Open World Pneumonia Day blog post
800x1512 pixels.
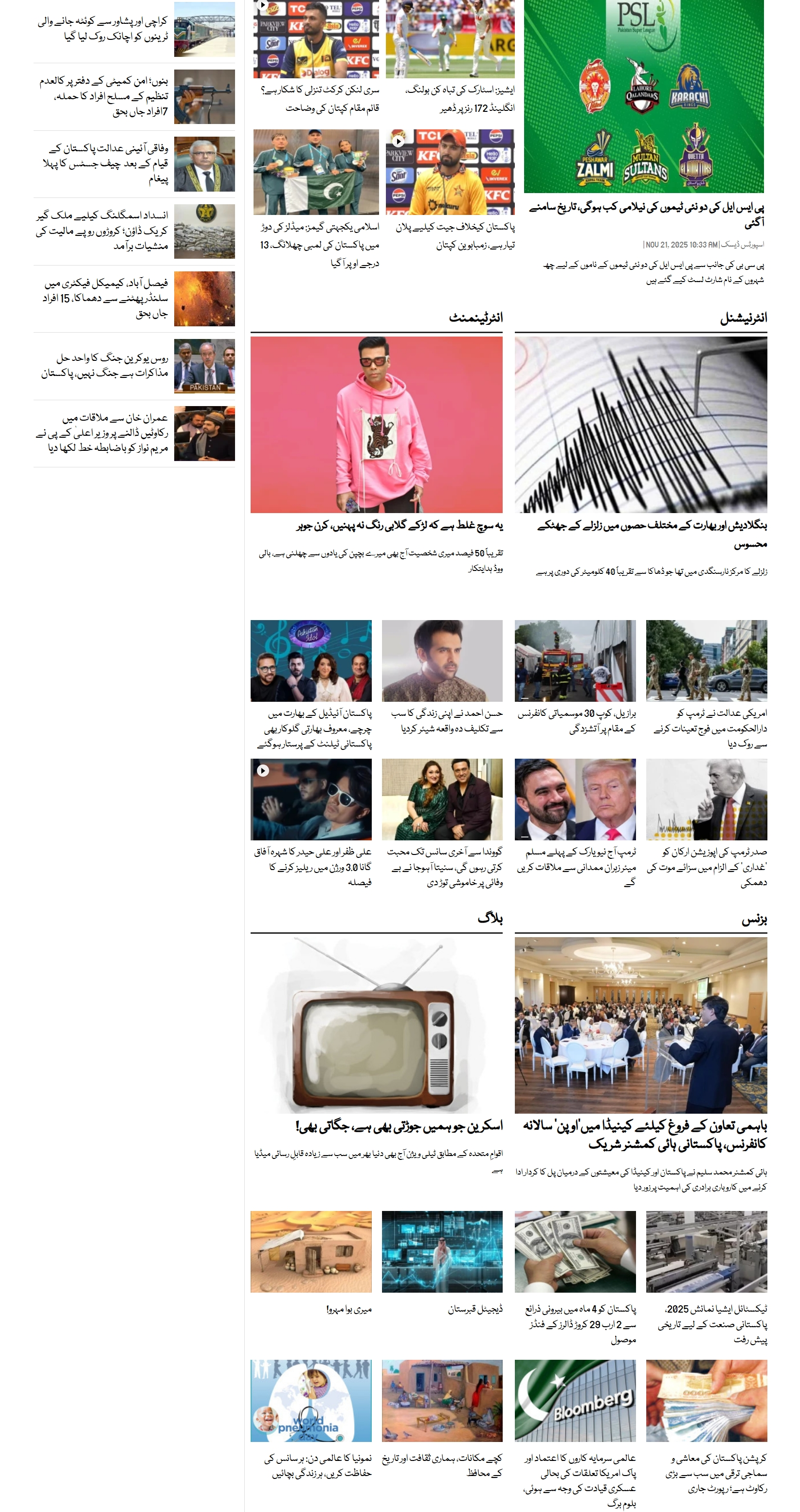[318, 1465]
